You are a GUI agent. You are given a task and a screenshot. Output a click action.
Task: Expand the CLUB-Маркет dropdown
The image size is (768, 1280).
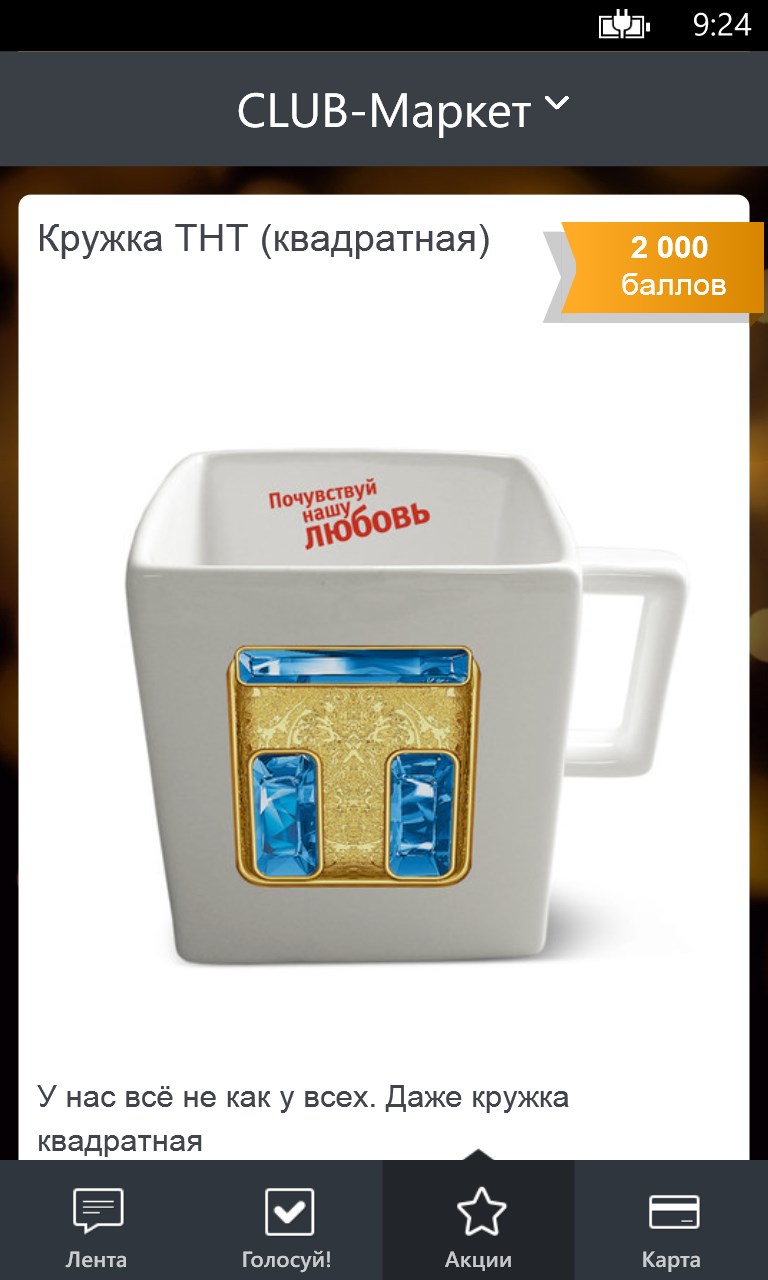[402, 111]
